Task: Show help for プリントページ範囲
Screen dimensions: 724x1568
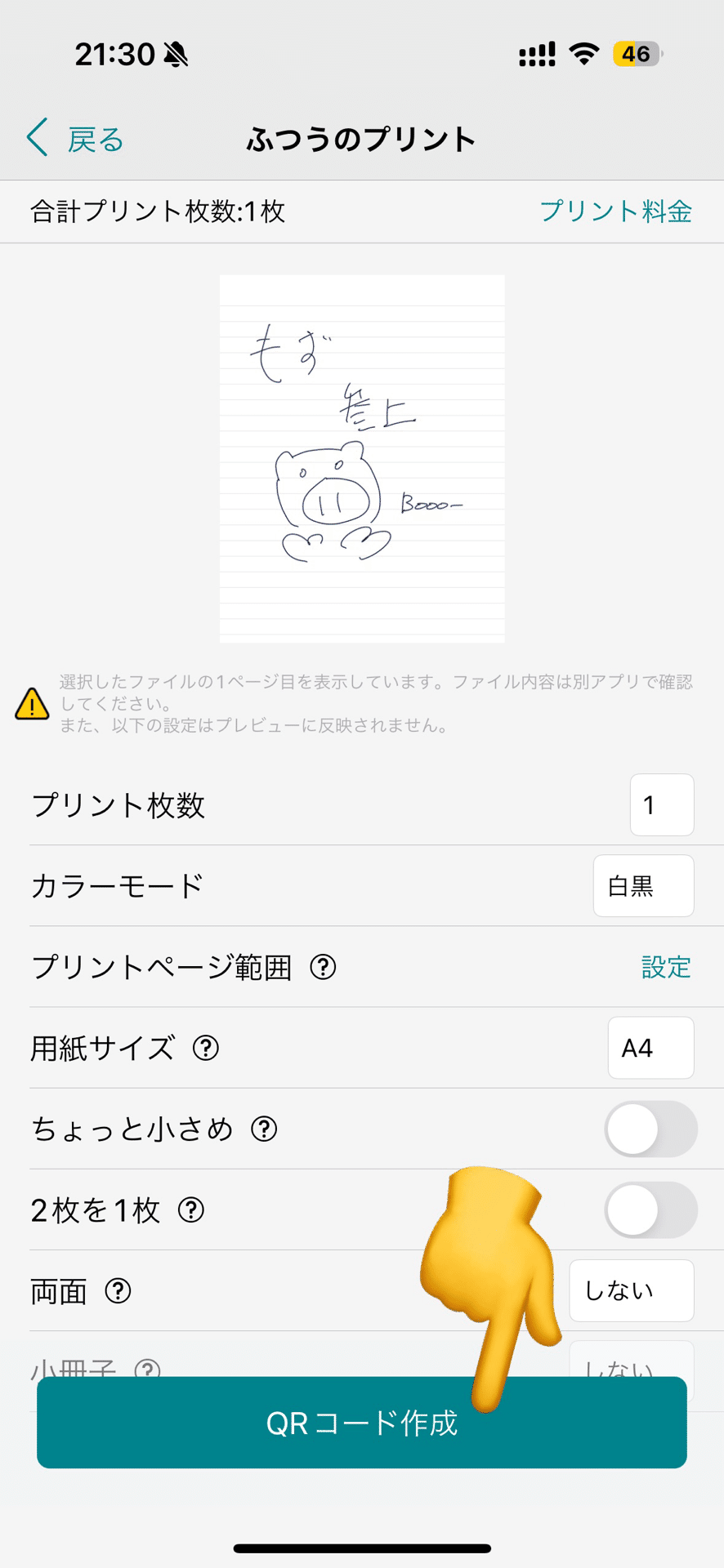Action: (x=323, y=967)
